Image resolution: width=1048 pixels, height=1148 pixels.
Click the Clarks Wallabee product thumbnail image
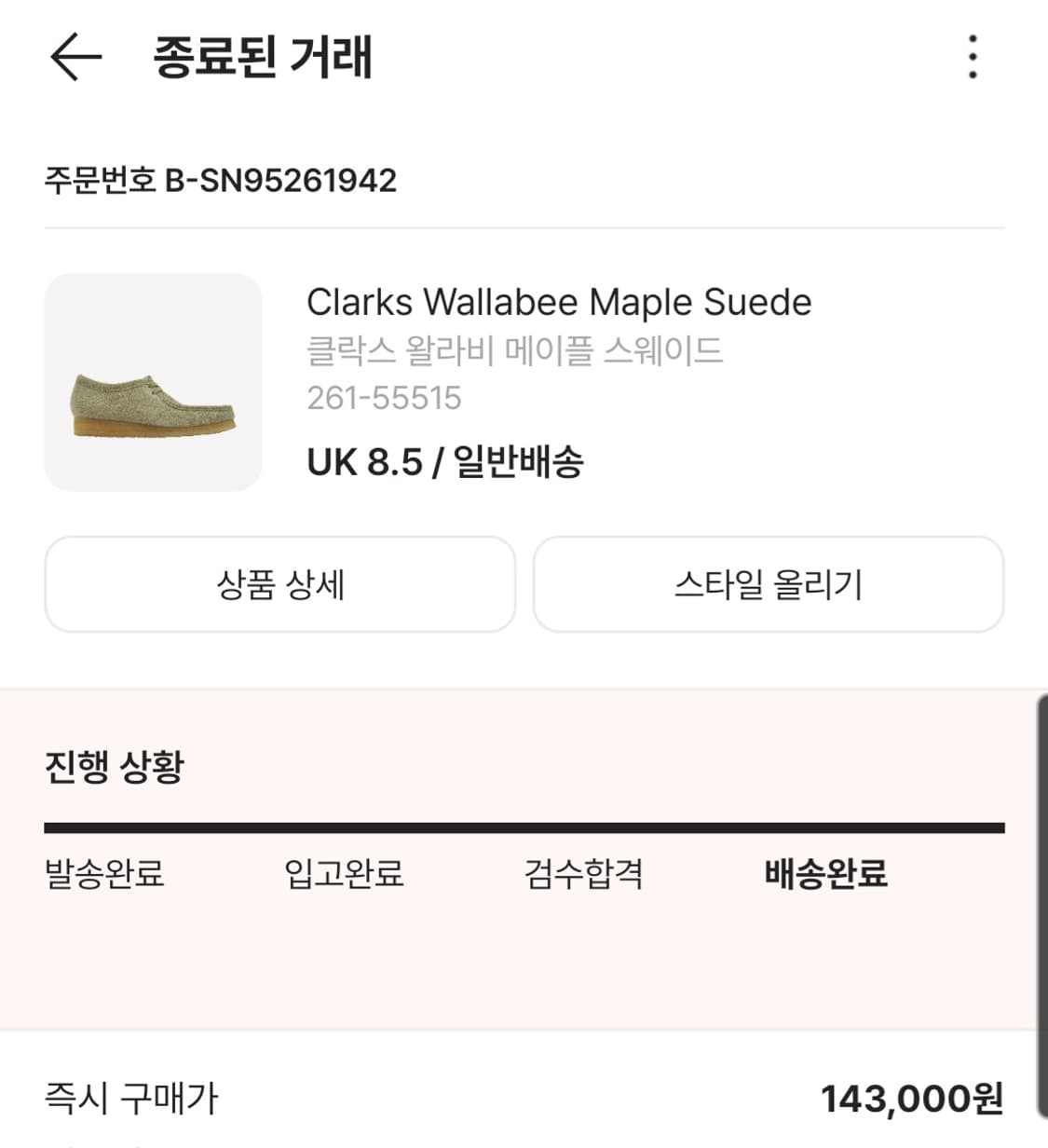tap(153, 382)
